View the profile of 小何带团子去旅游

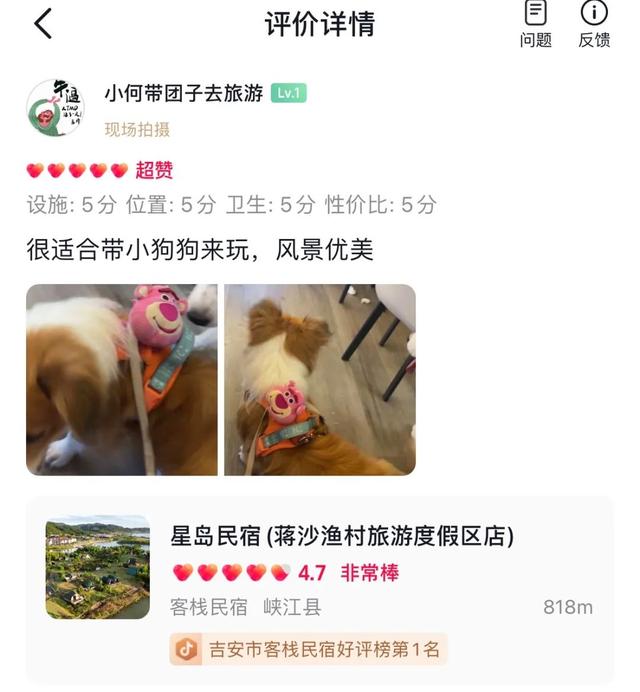(x=55, y=107)
